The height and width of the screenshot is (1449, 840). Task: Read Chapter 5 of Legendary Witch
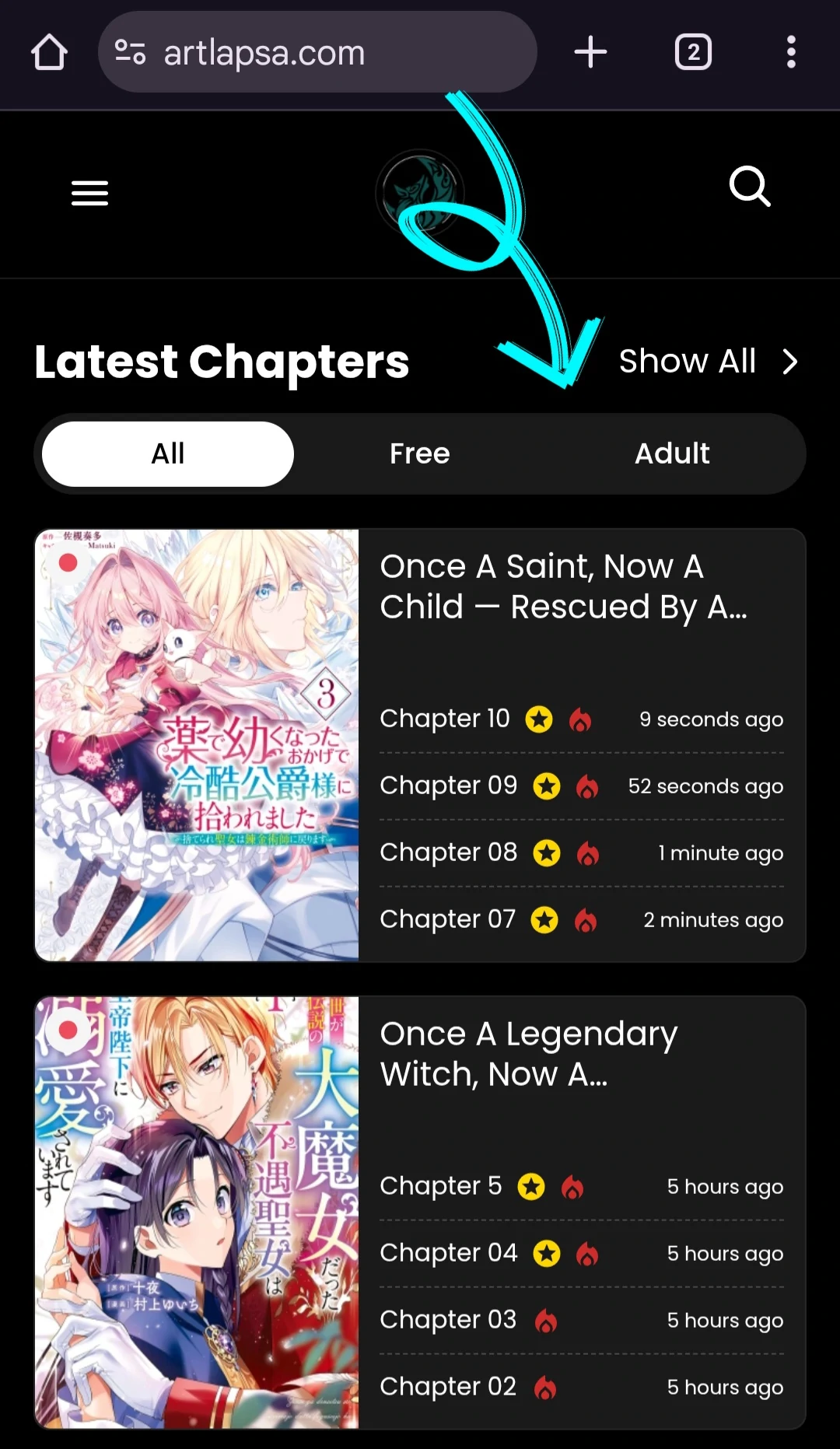[441, 1186]
